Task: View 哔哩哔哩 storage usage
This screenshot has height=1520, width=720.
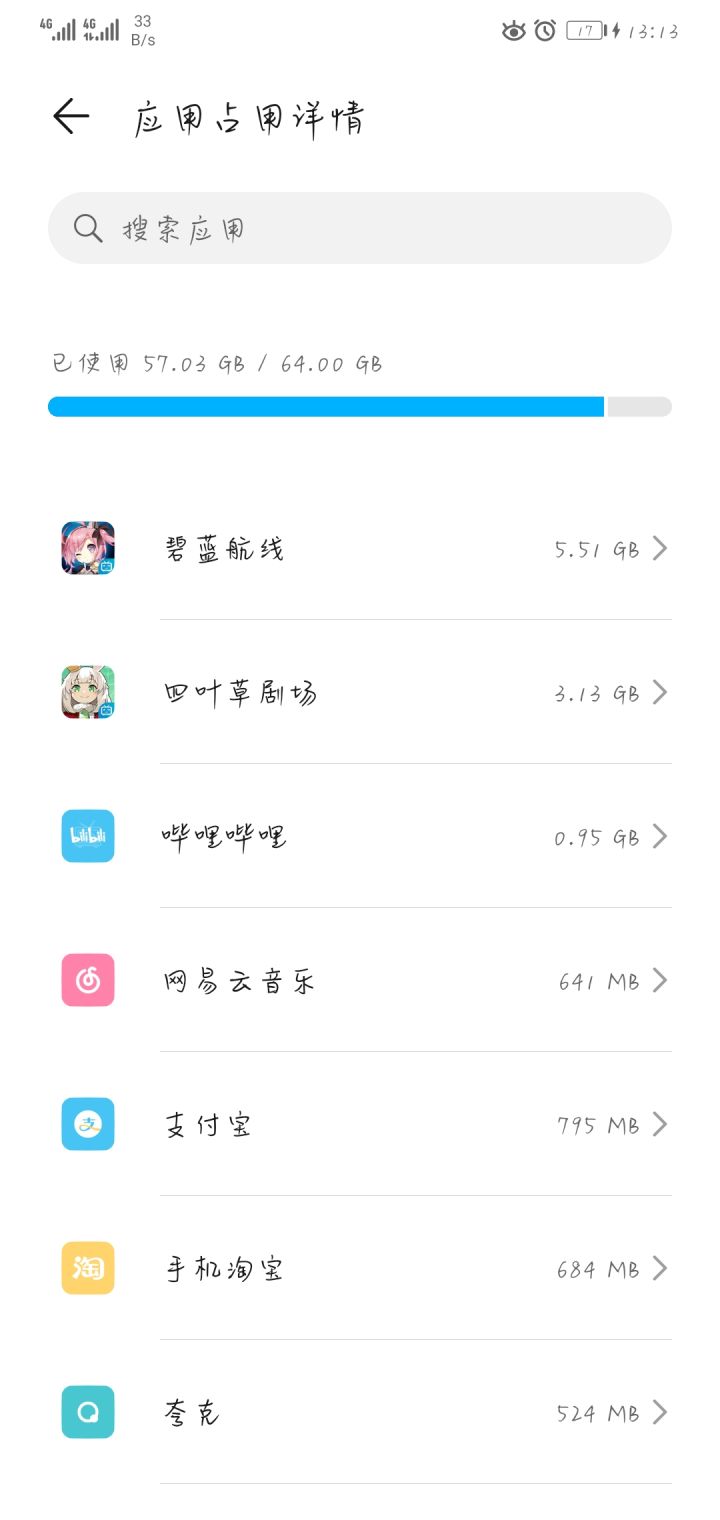Action: click(x=360, y=836)
